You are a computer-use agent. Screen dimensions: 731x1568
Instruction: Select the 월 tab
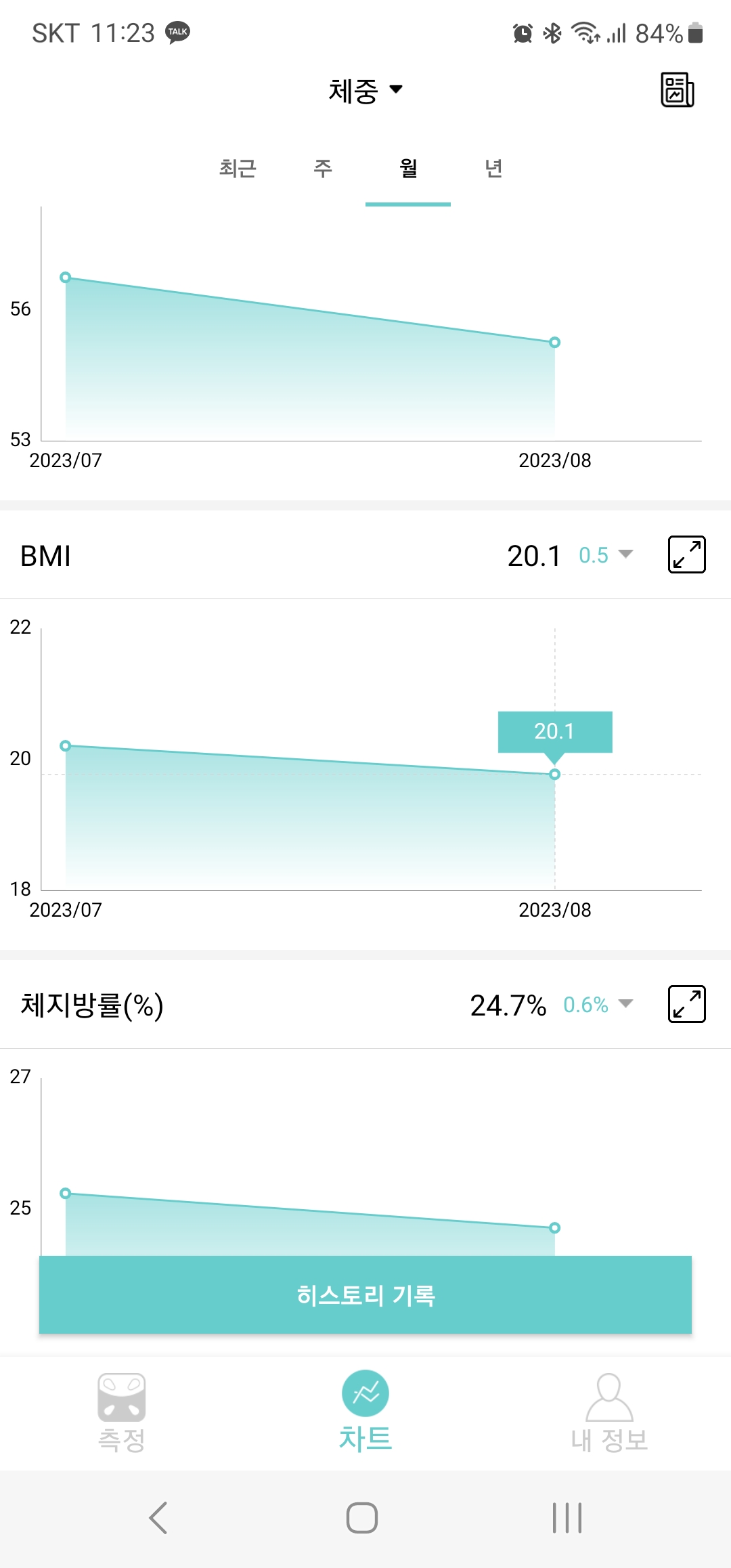408,169
